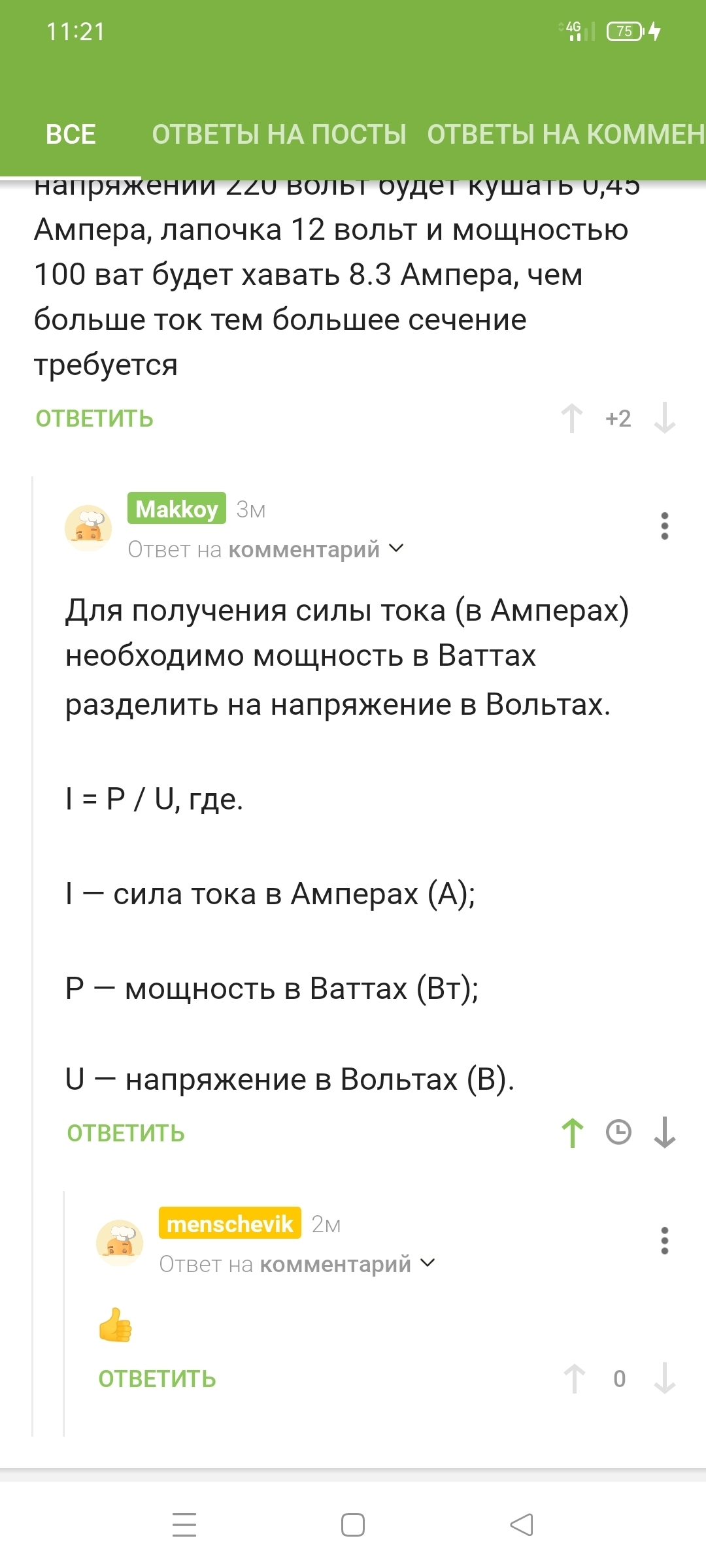The image size is (706, 1568).
Task: Switch to the ВСЕ tab
Action: pos(71,135)
